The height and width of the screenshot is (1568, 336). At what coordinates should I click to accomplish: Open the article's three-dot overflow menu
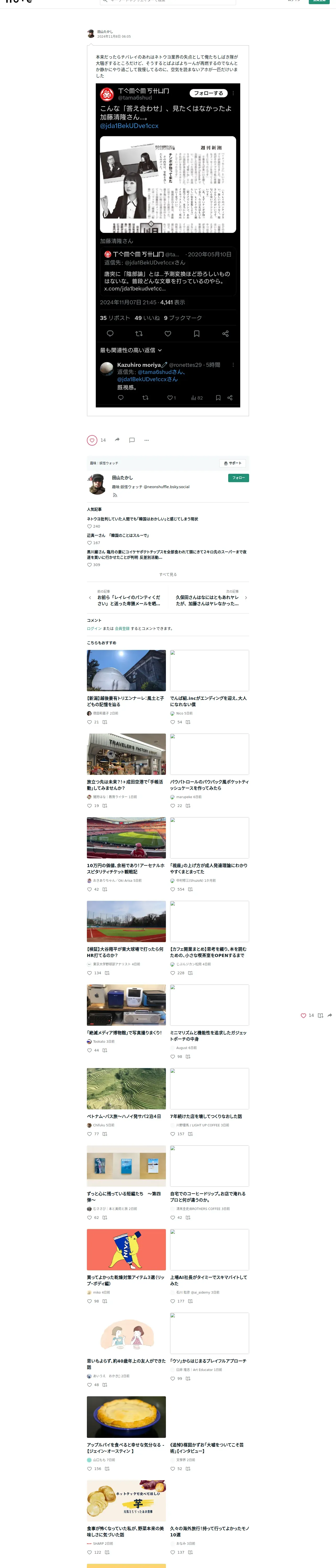pos(146,440)
